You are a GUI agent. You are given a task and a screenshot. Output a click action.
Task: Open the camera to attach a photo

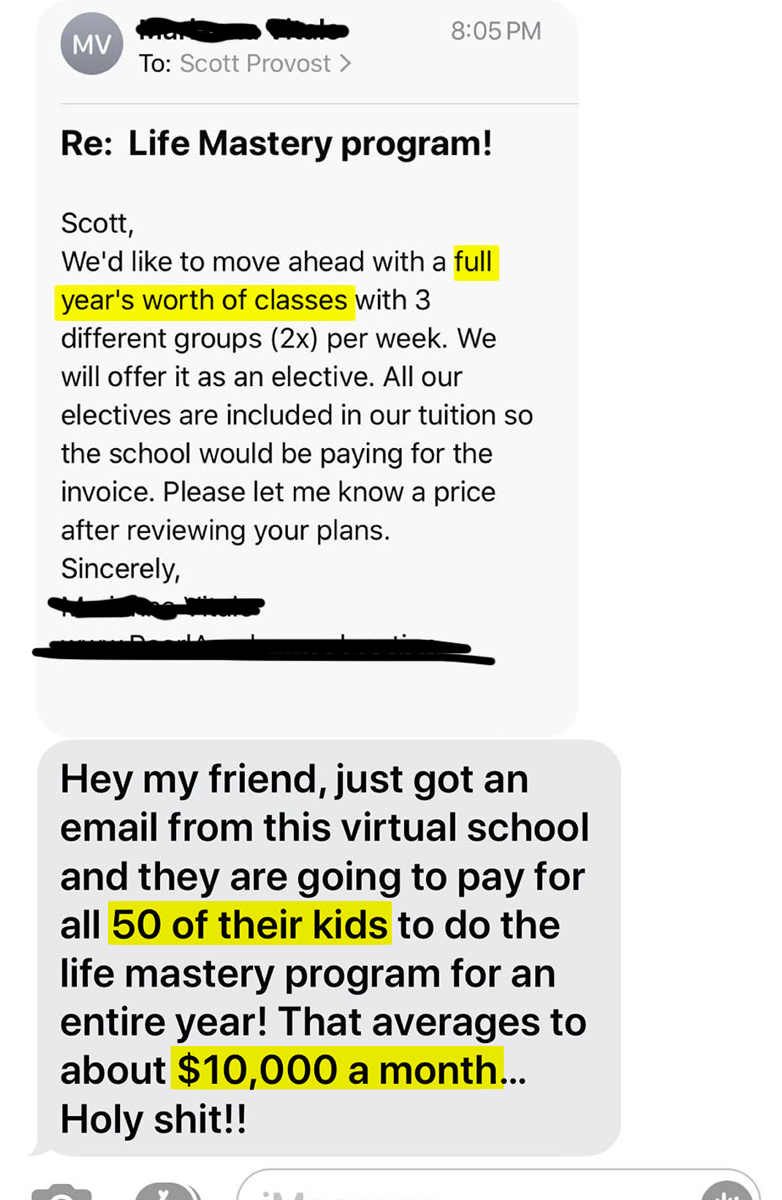click(x=60, y=1192)
